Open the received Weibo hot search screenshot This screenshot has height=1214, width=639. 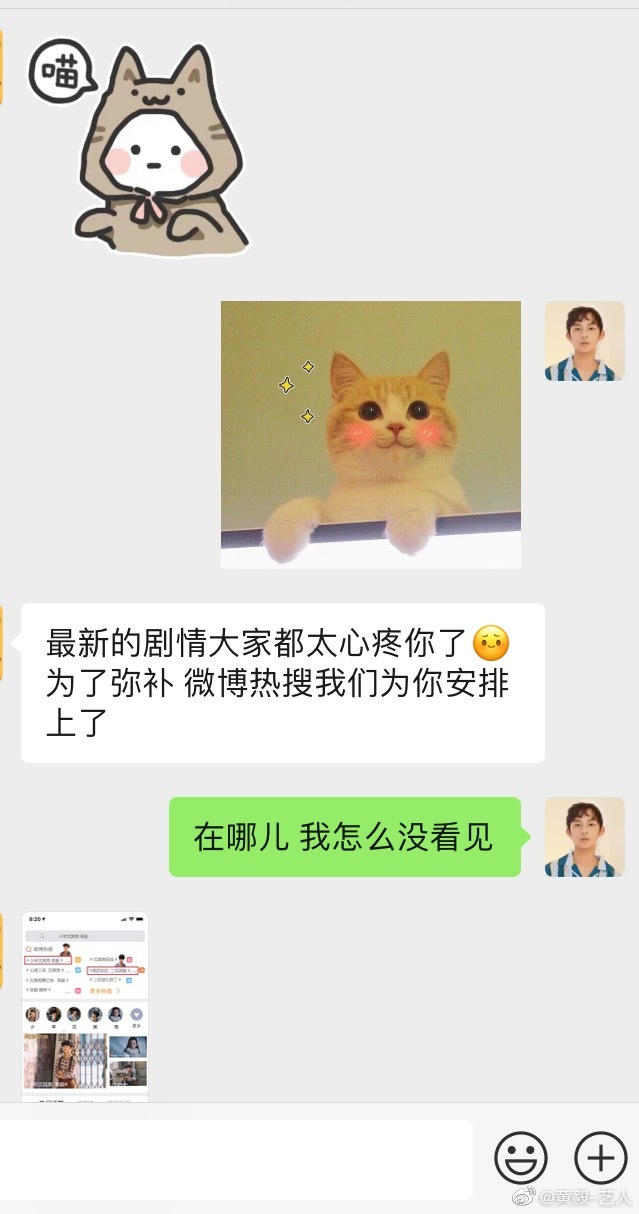pyautogui.click(x=85, y=1004)
